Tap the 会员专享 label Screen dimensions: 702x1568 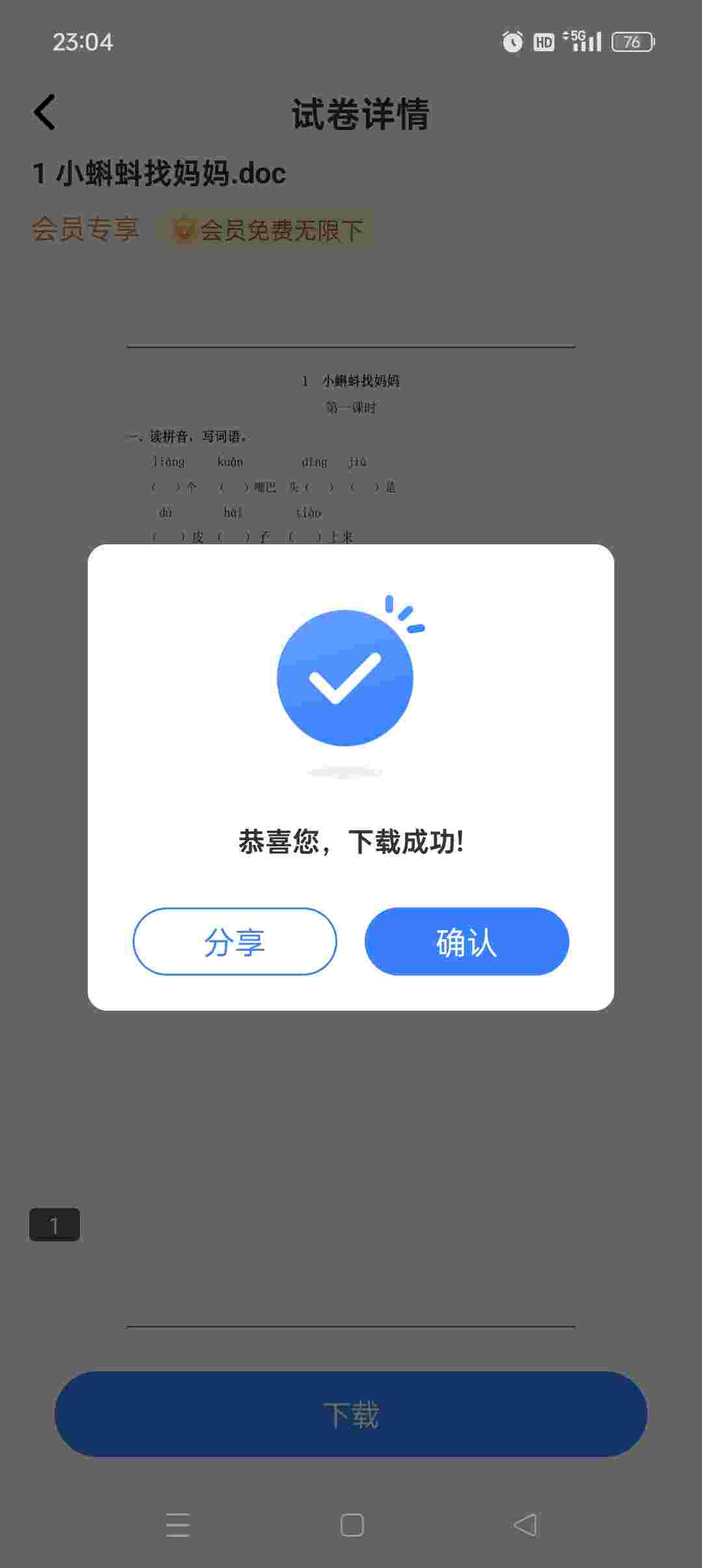click(84, 229)
